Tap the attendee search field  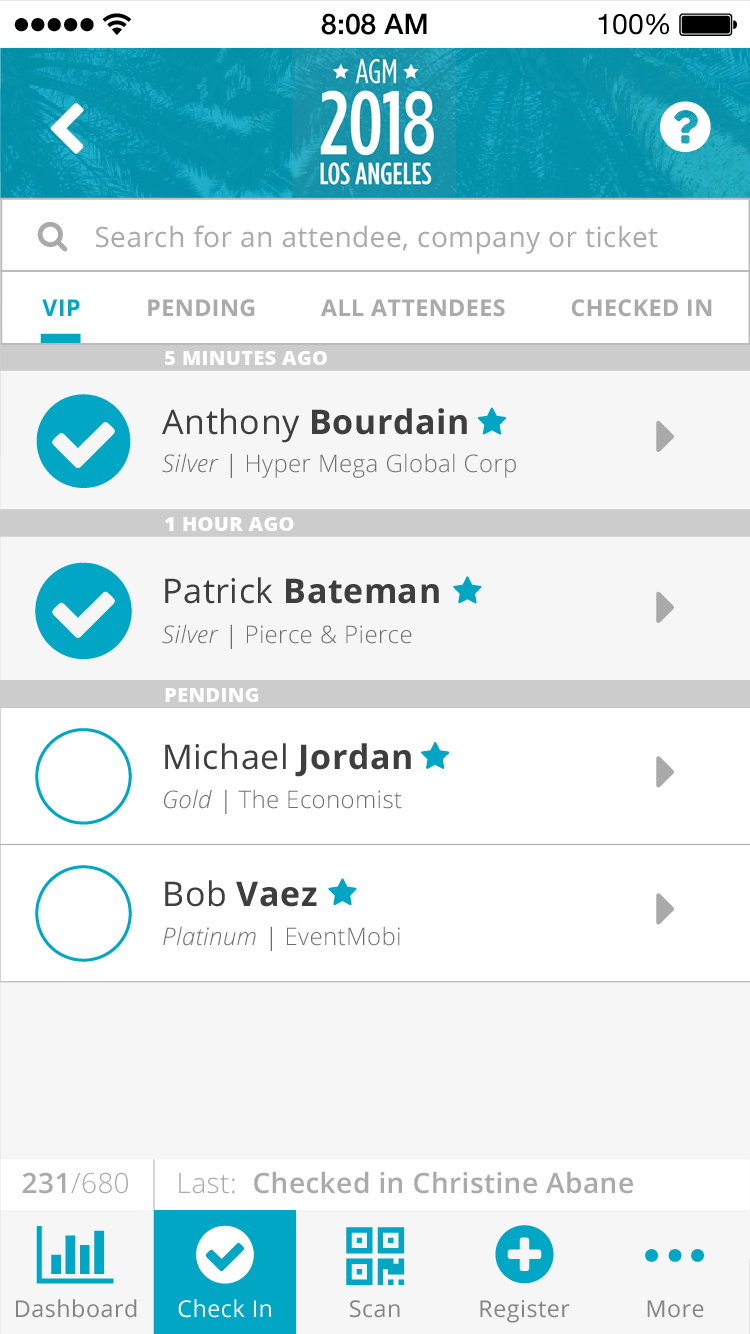375,237
